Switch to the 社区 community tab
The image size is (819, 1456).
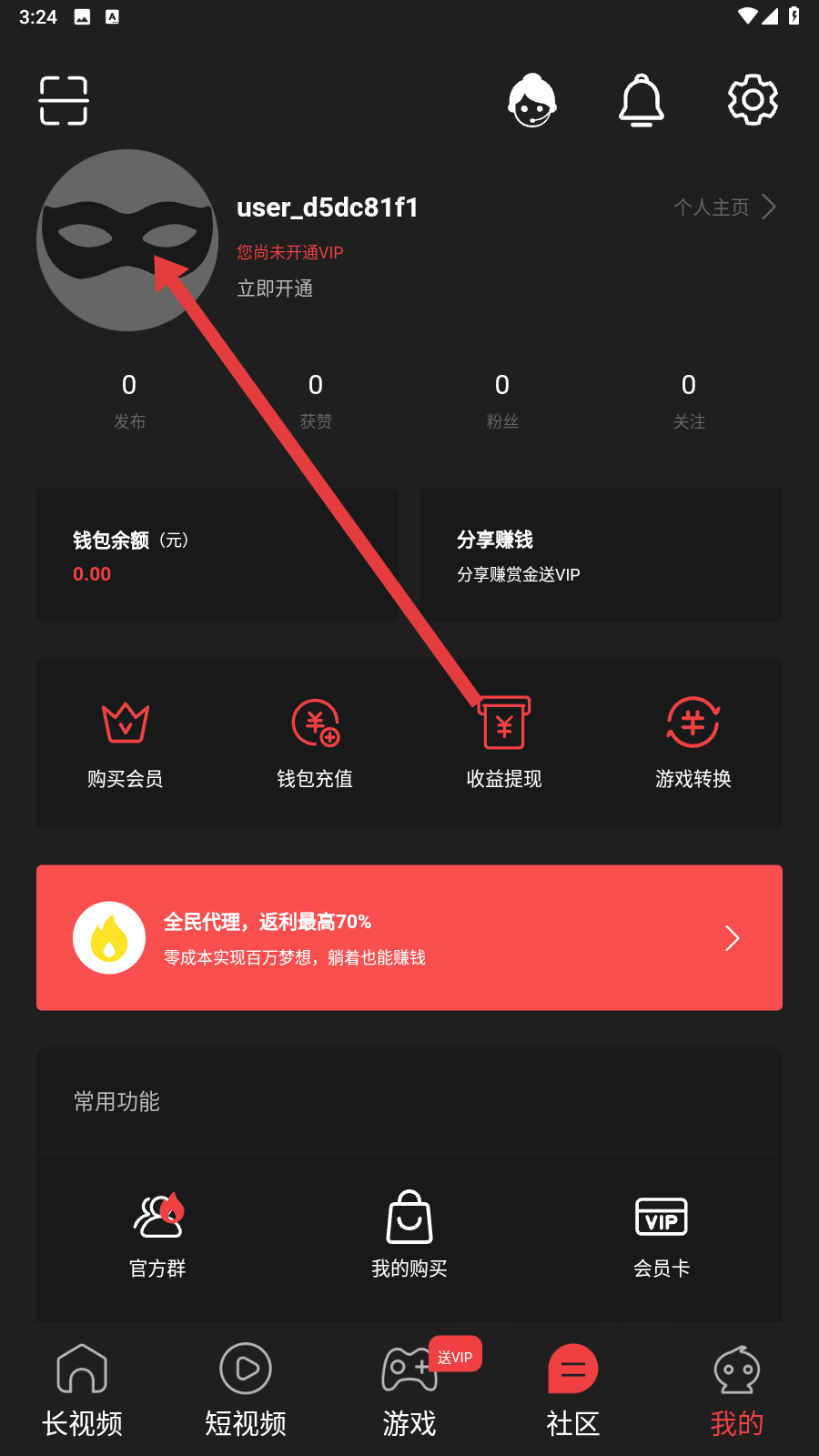click(573, 1390)
